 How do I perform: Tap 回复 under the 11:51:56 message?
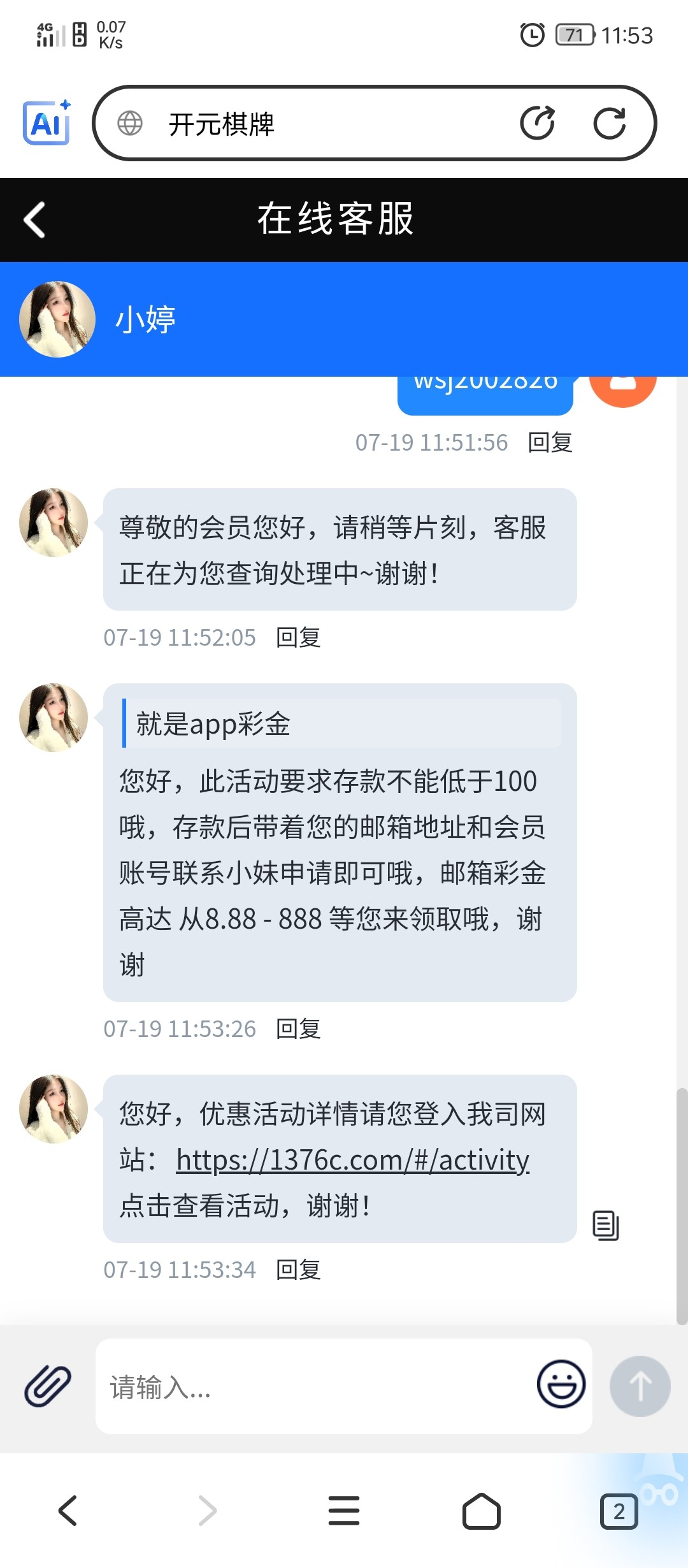(x=550, y=442)
